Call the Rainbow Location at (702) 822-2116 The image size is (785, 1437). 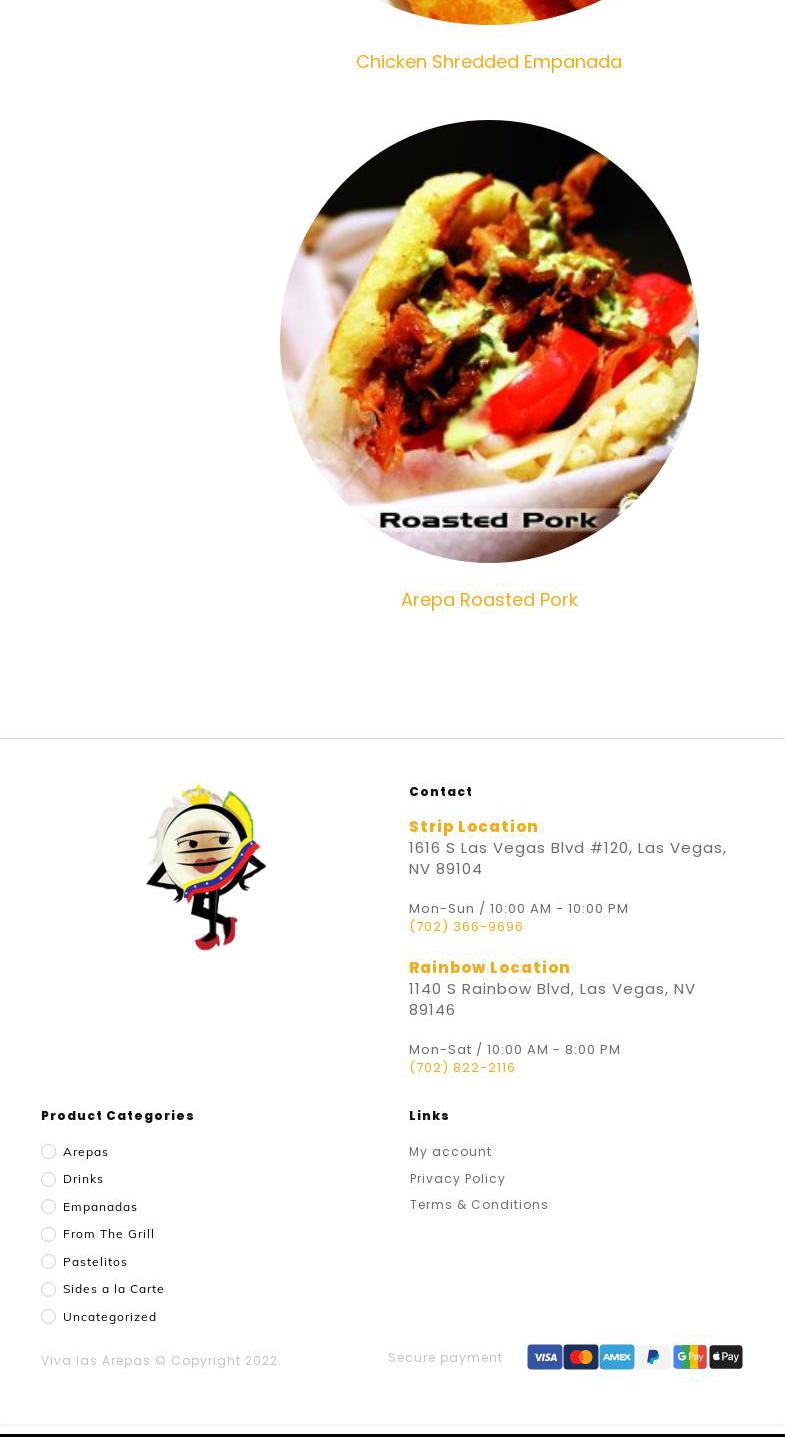pyautogui.click(x=462, y=1068)
